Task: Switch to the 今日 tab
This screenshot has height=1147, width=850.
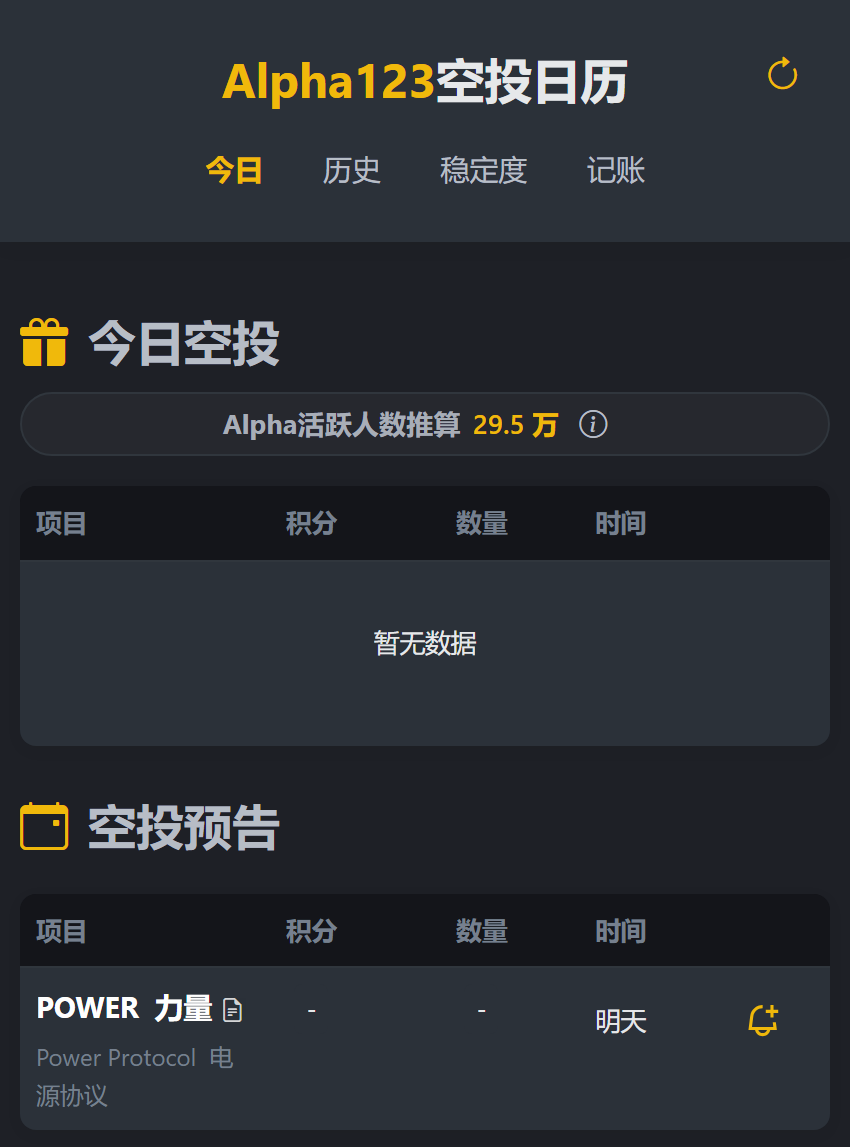Action: click(x=234, y=171)
